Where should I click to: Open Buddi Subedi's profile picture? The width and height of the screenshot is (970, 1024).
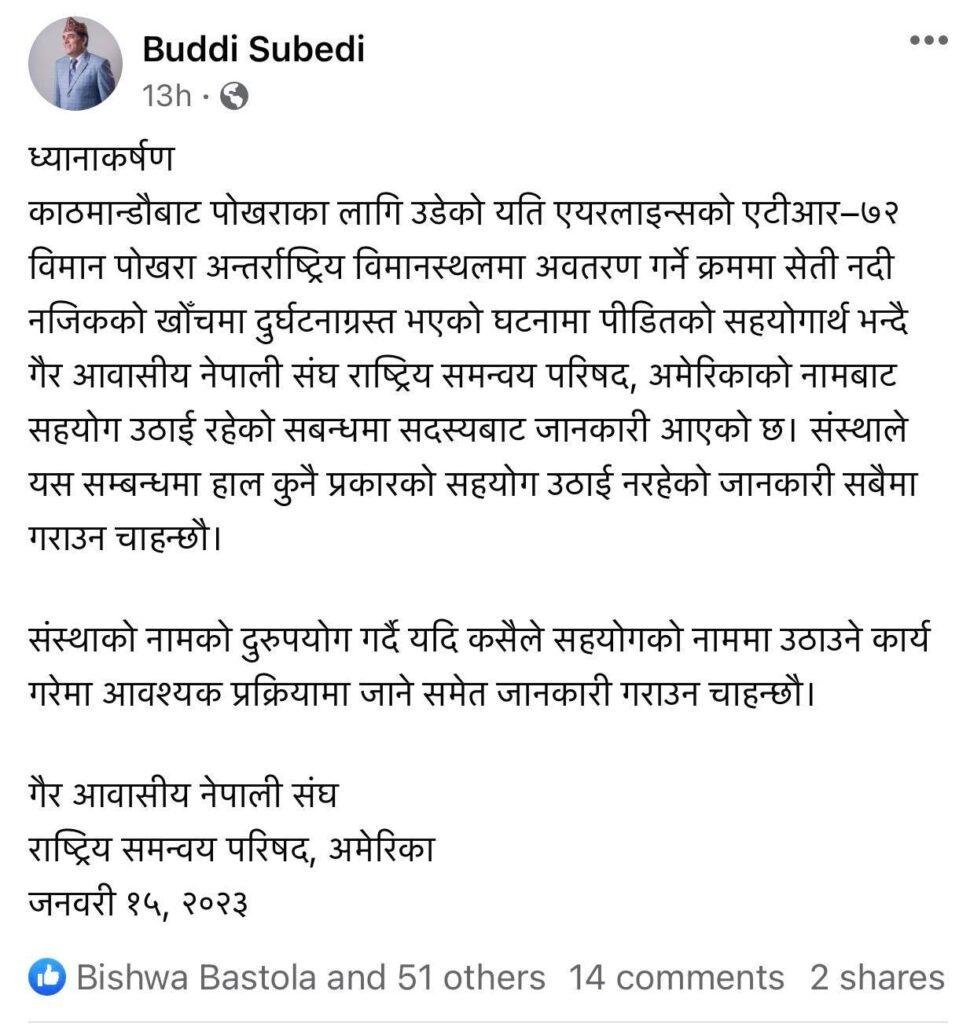[x=75, y=64]
